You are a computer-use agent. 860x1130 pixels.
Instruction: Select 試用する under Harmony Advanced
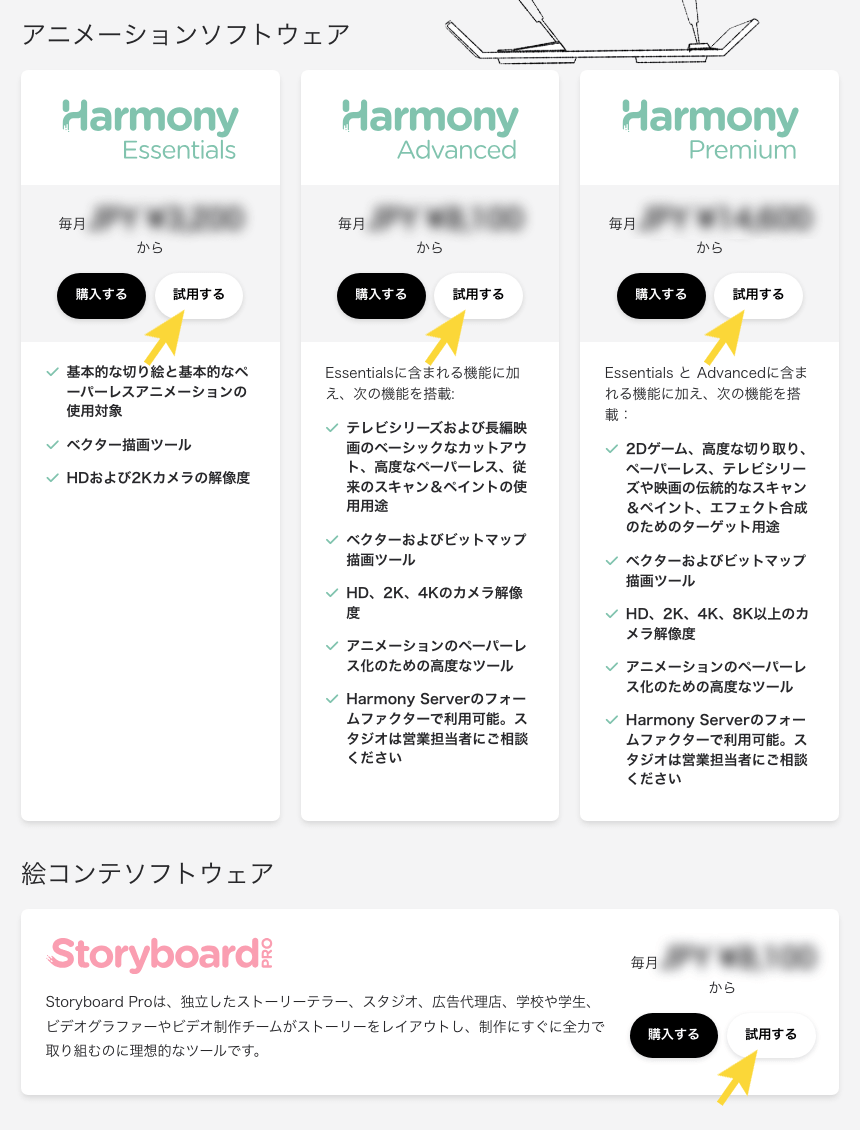coord(478,295)
